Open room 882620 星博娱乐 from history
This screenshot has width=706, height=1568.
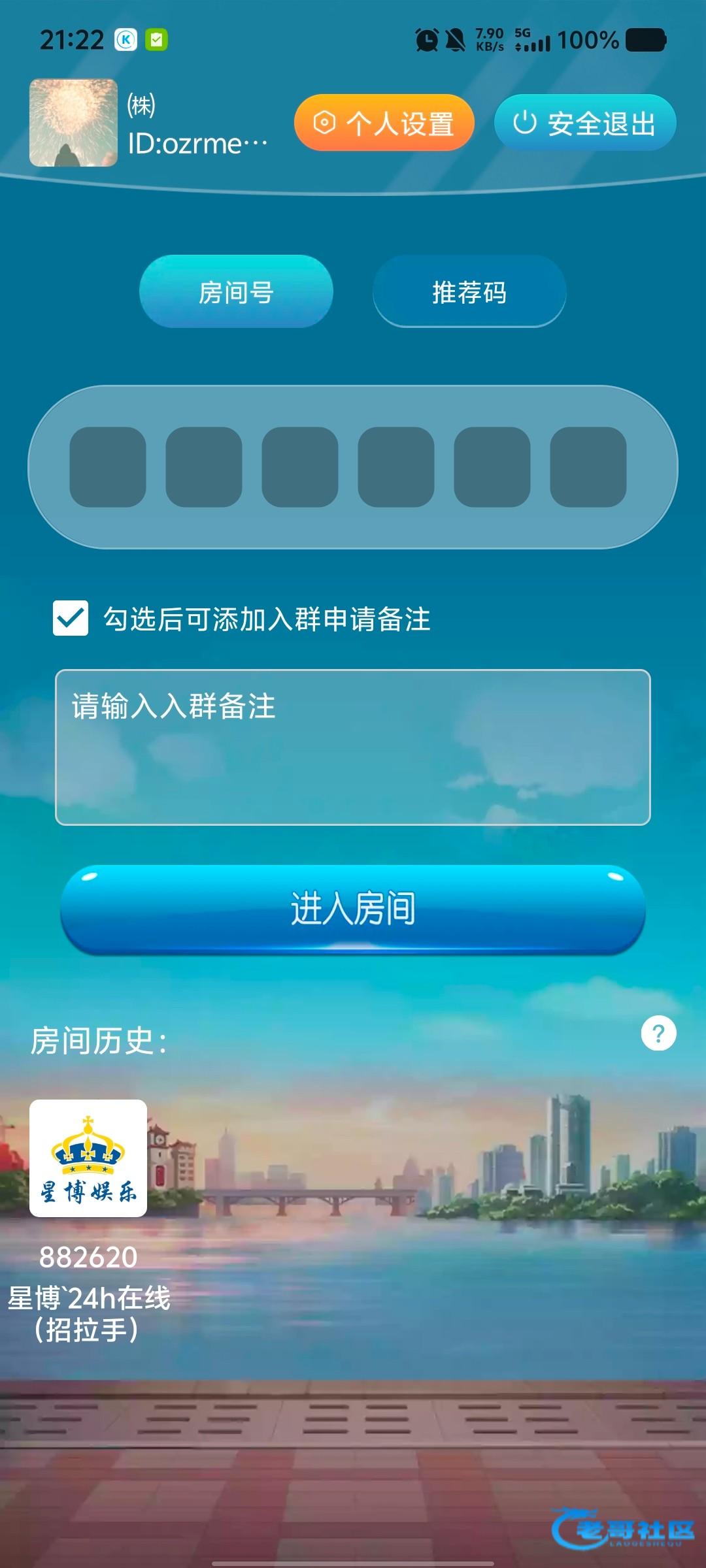coord(88,1158)
